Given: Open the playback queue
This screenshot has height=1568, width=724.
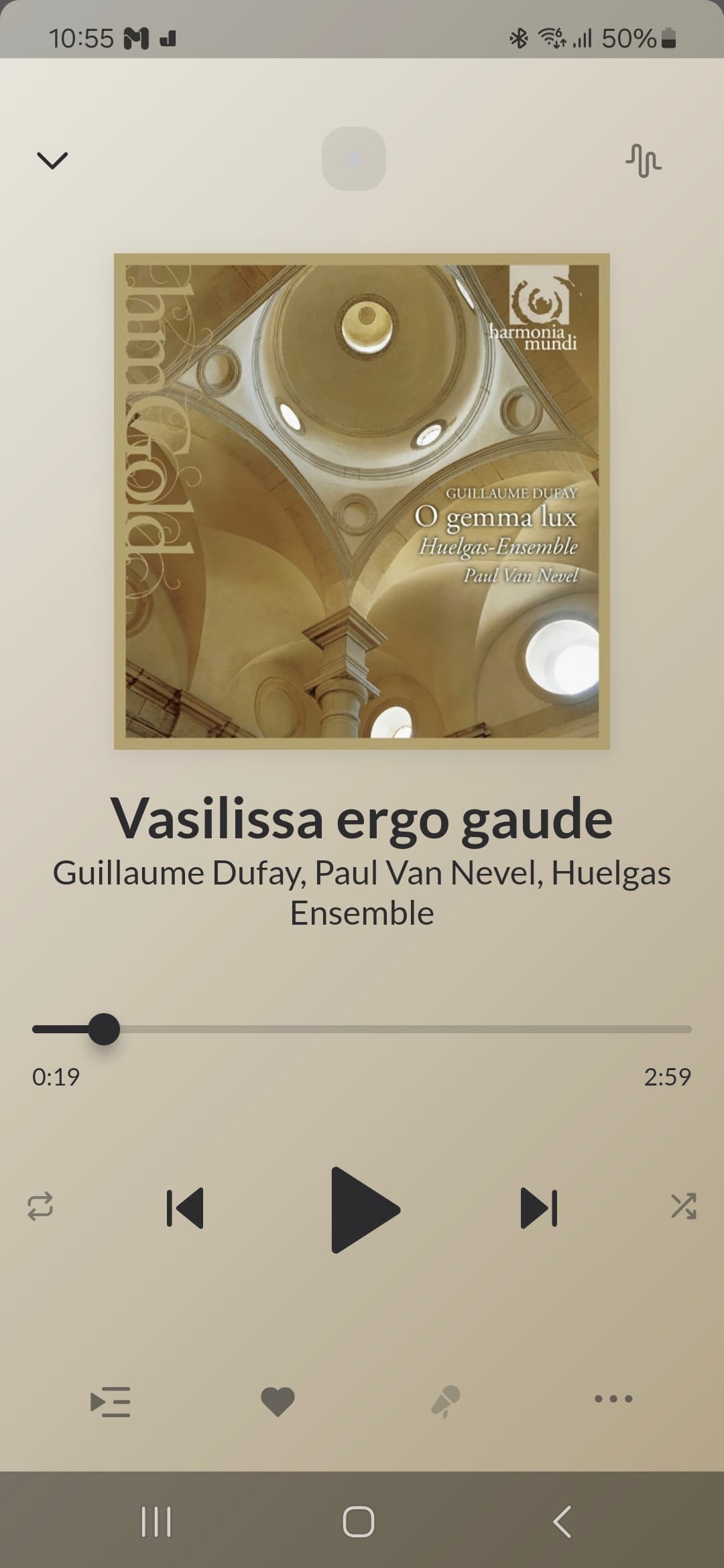Looking at the screenshot, I should (x=111, y=1401).
